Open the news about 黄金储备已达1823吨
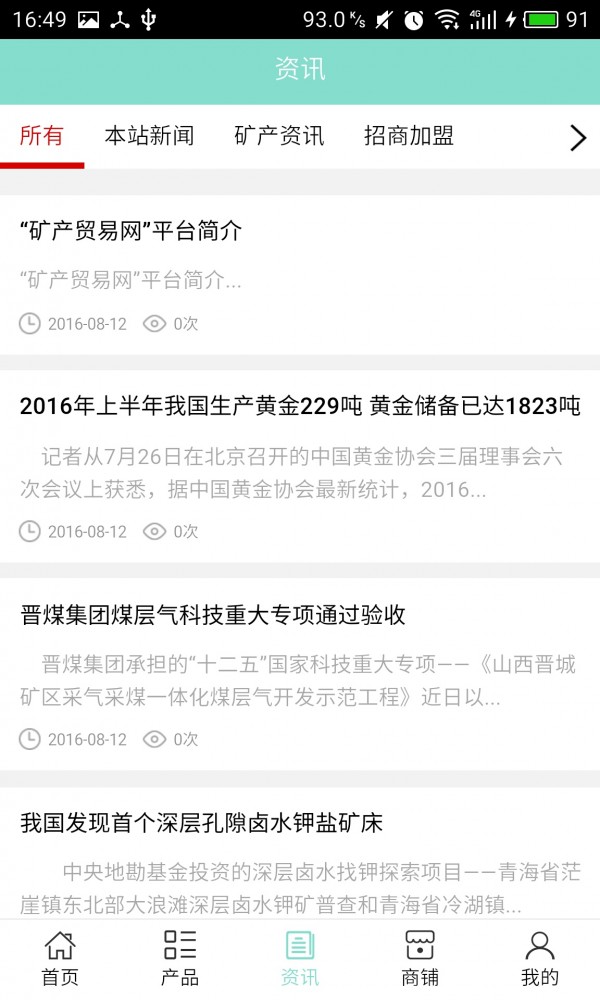 300,406
